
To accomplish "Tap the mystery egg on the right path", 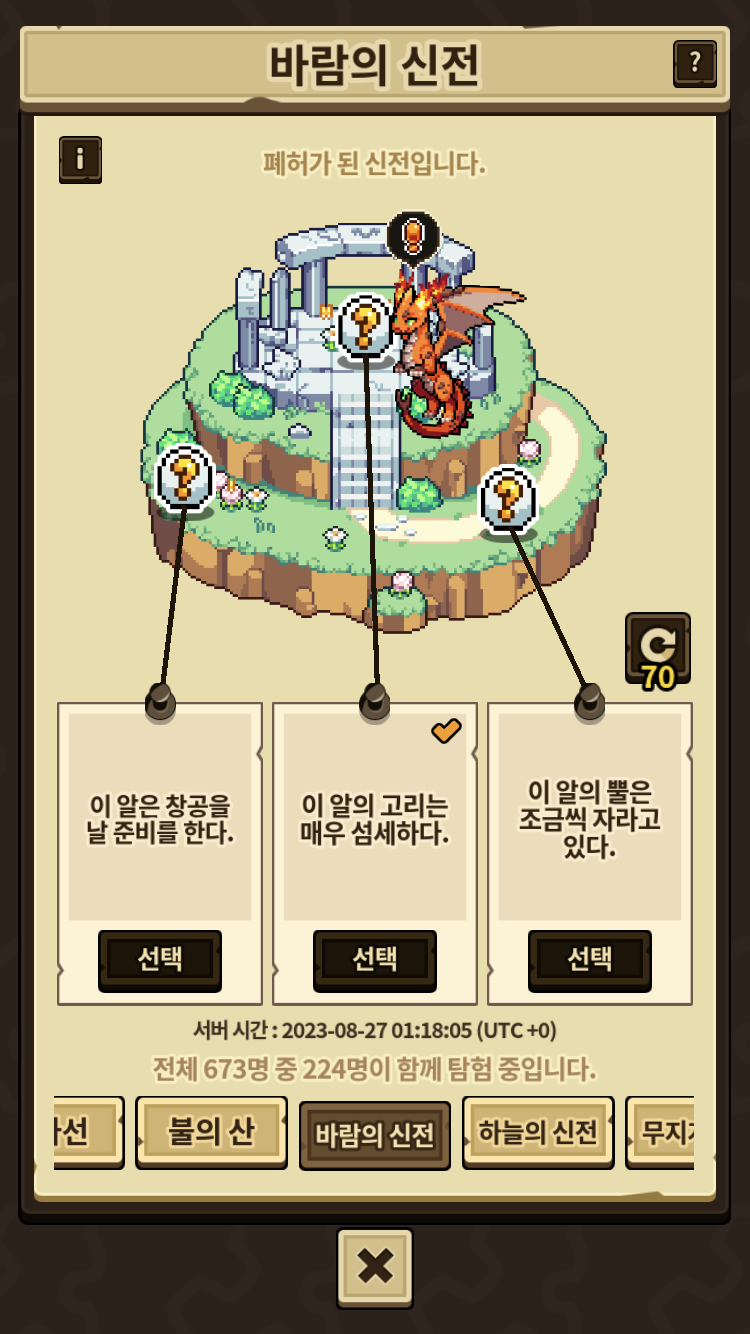I will pyautogui.click(x=508, y=497).
